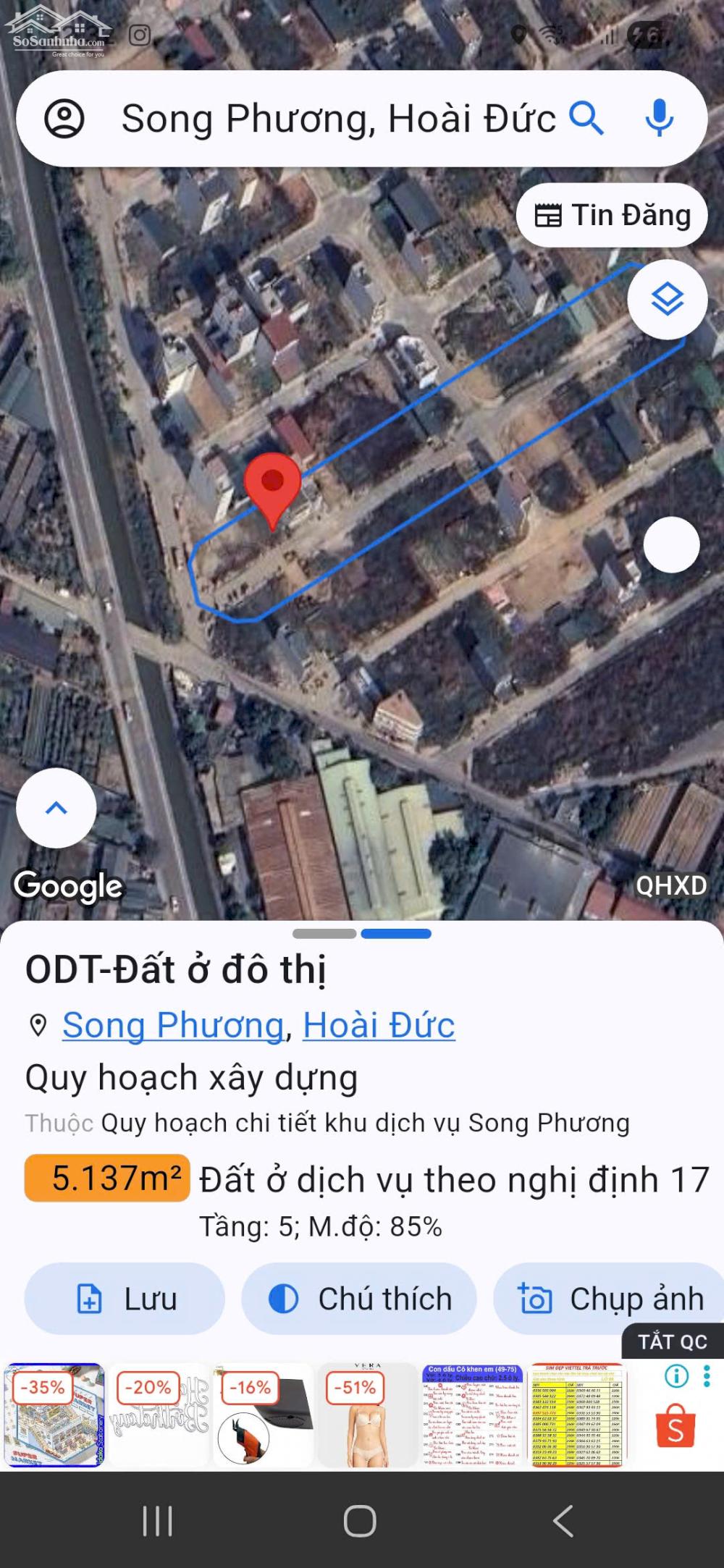The width and height of the screenshot is (724, 1568).
Task: Collapse the panel using the up chevron
Action: point(56,809)
